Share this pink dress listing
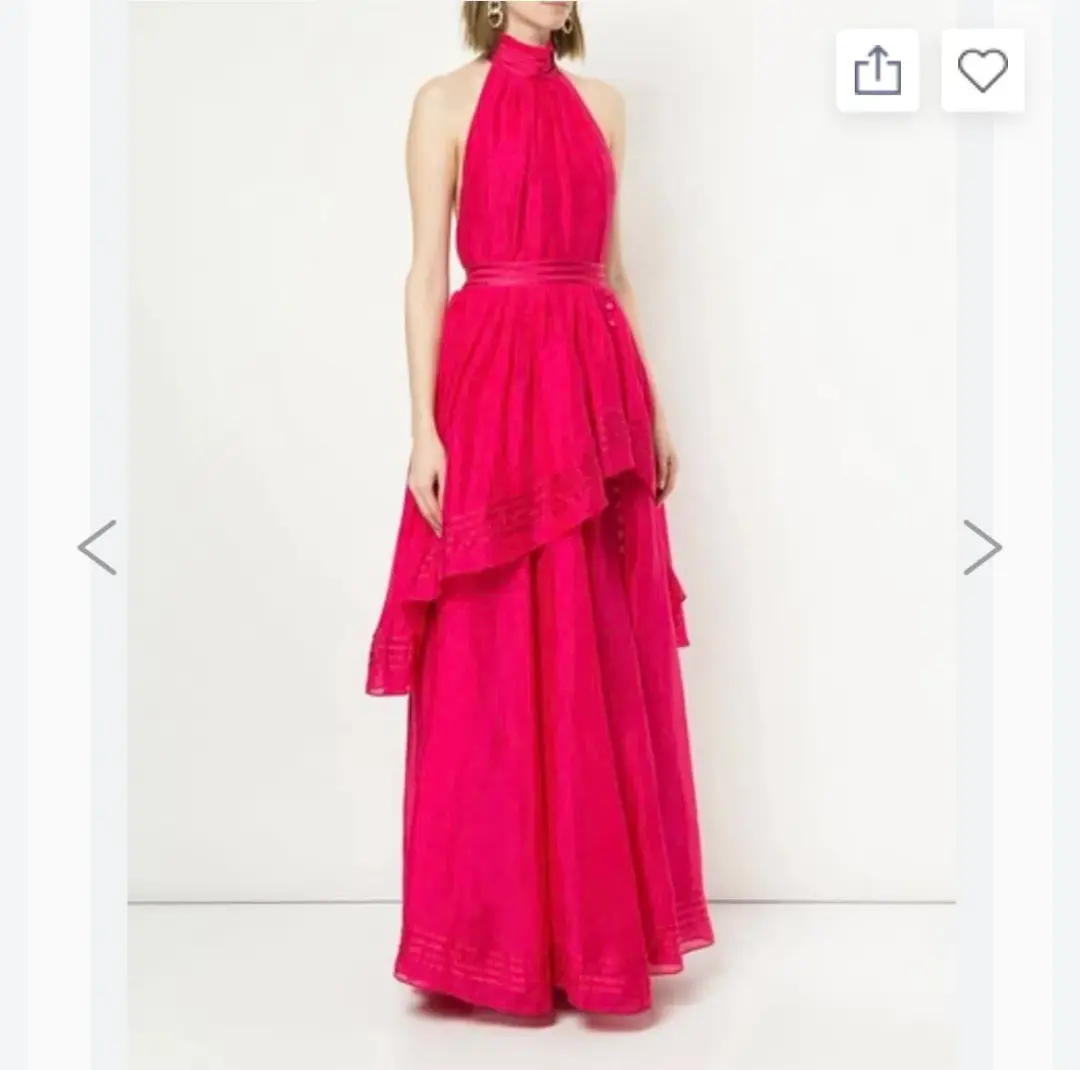The width and height of the screenshot is (1080, 1070). pyautogui.click(x=877, y=71)
